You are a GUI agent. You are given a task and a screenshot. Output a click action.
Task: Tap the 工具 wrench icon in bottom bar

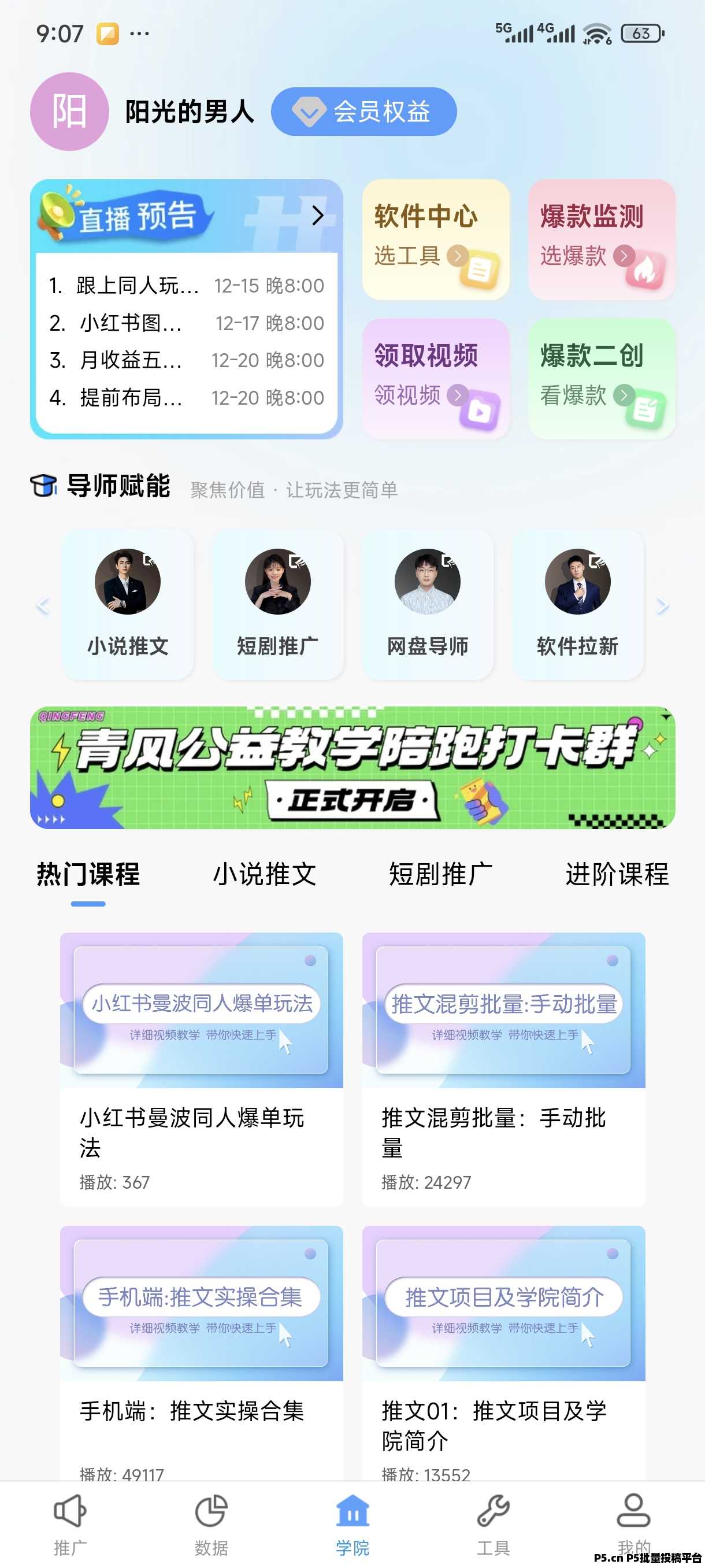coord(494,1510)
